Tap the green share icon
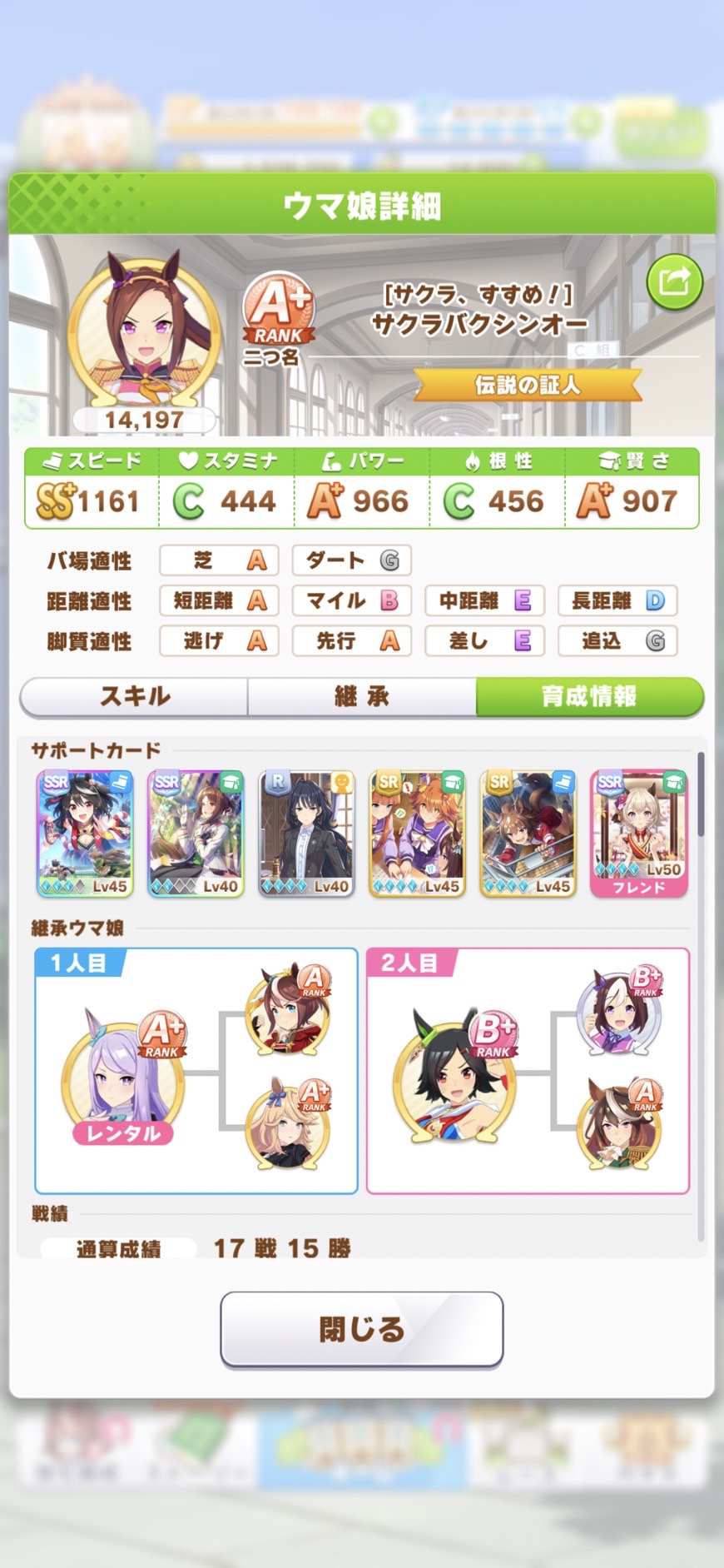The height and width of the screenshot is (1568, 724). click(x=674, y=281)
